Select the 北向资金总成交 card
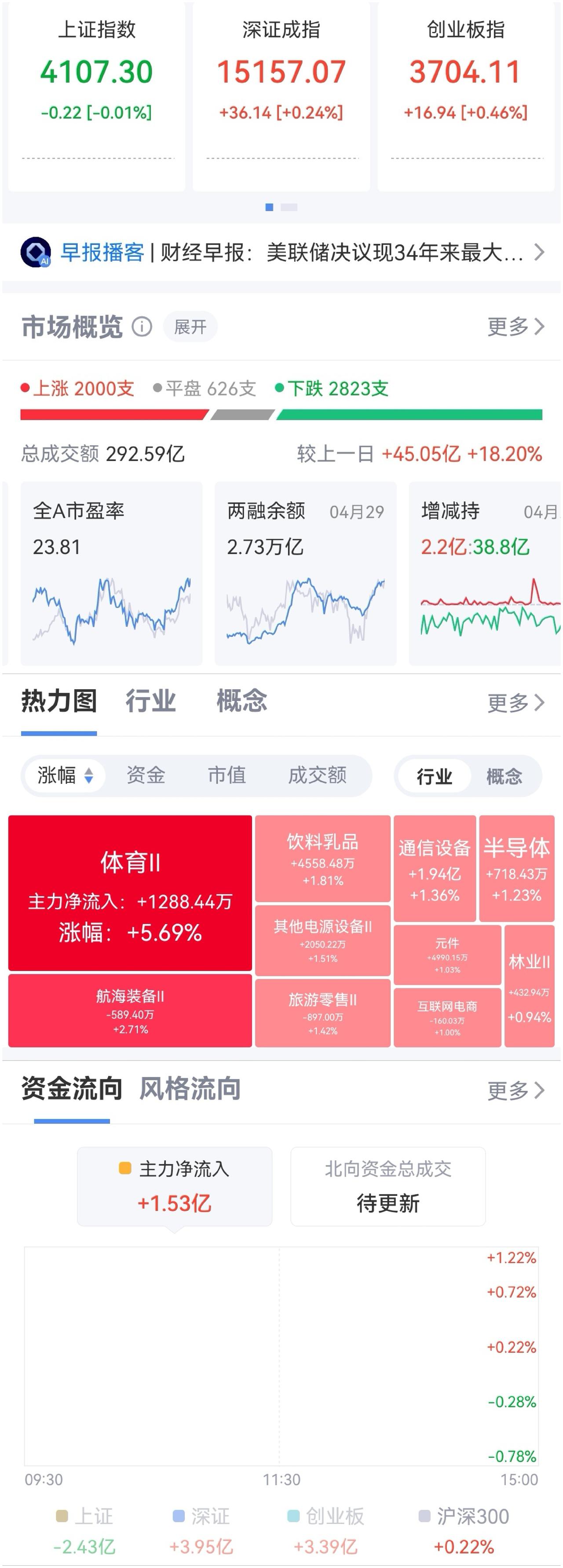The width and height of the screenshot is (563, 1568). [x=388, y=1186]
